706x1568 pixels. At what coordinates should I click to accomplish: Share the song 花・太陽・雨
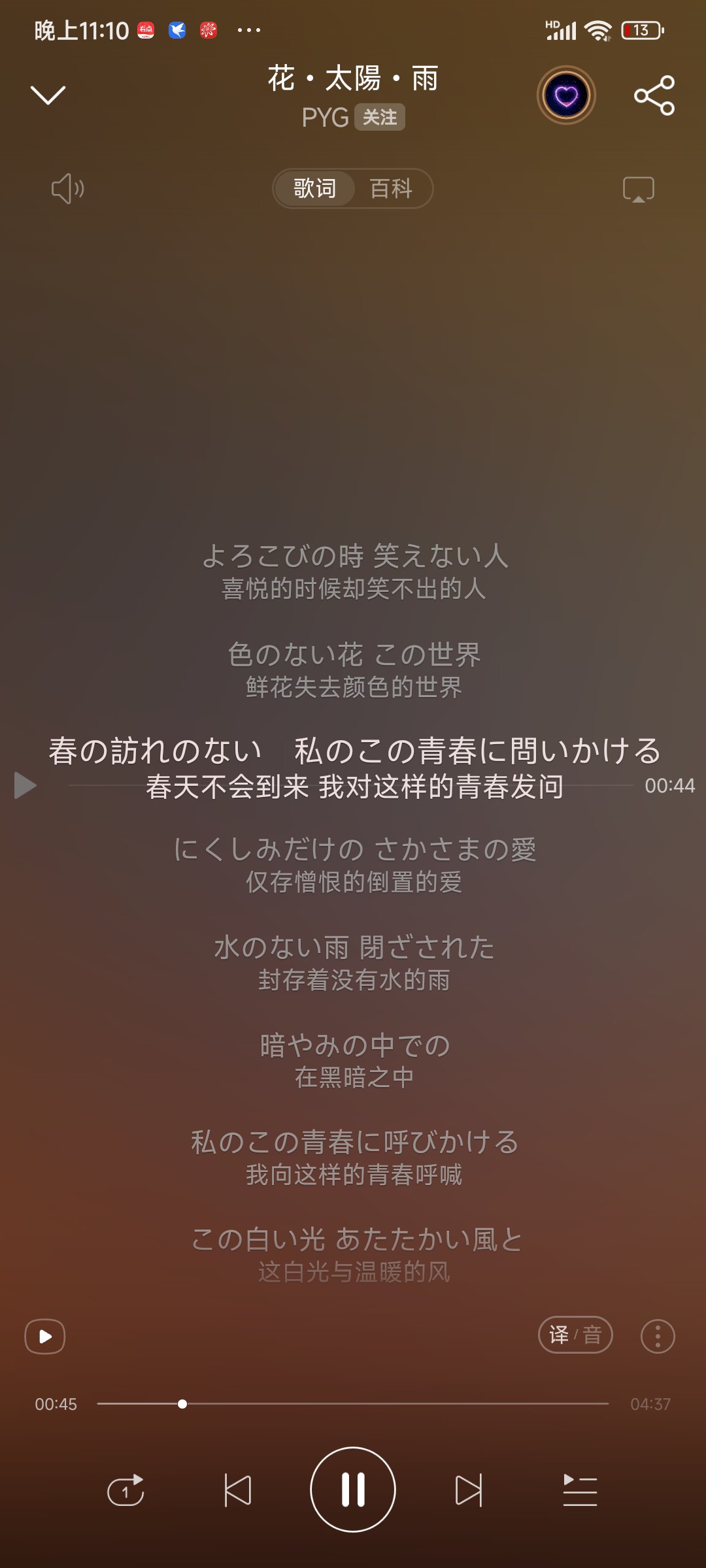(654, 95)
